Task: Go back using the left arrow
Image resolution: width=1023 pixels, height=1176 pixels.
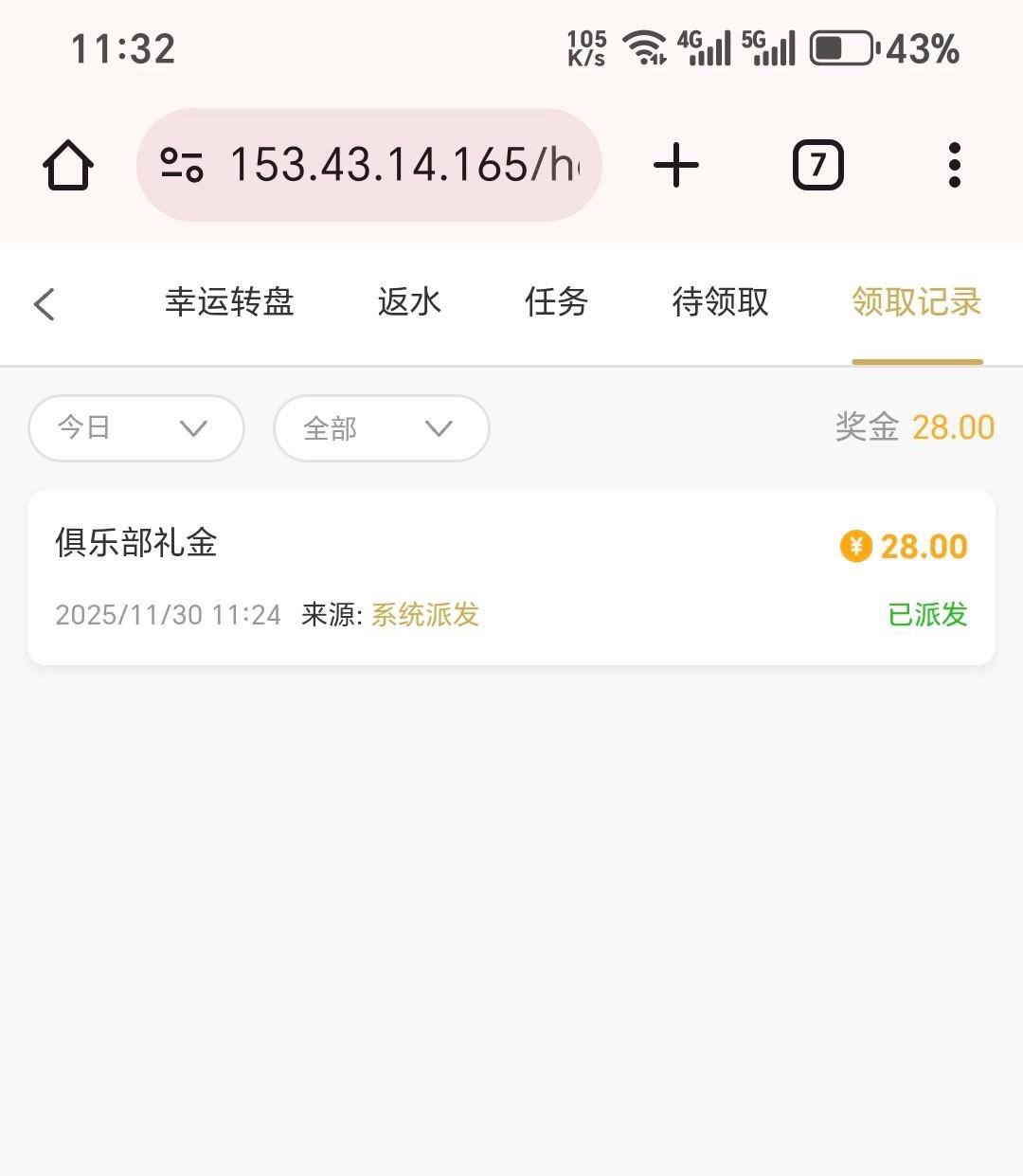Action: (x=45, y=304)
